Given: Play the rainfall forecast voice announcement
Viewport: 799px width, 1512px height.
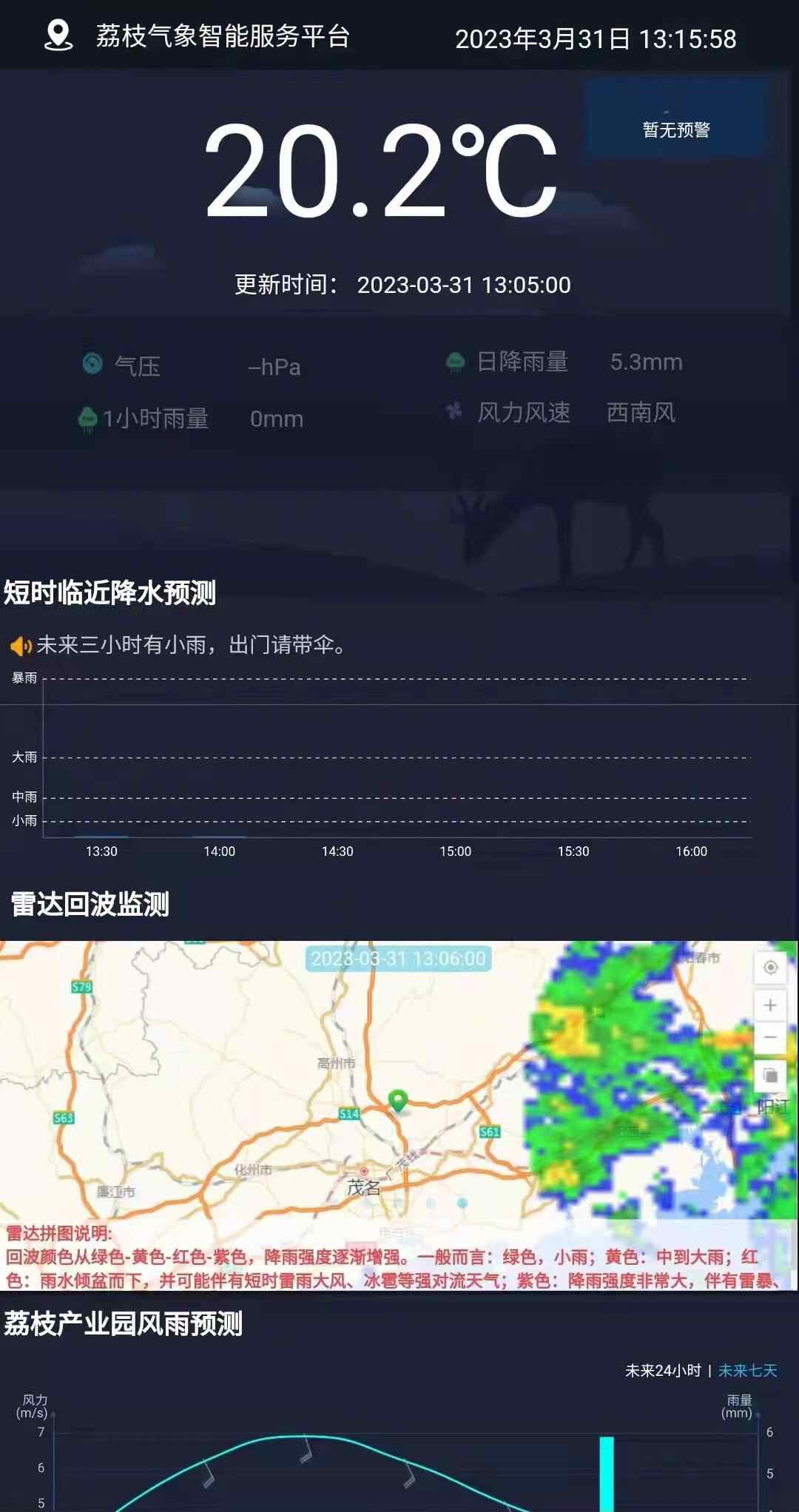Looking at the screenshot, I should pyautogui.click(x=21, y=647).
